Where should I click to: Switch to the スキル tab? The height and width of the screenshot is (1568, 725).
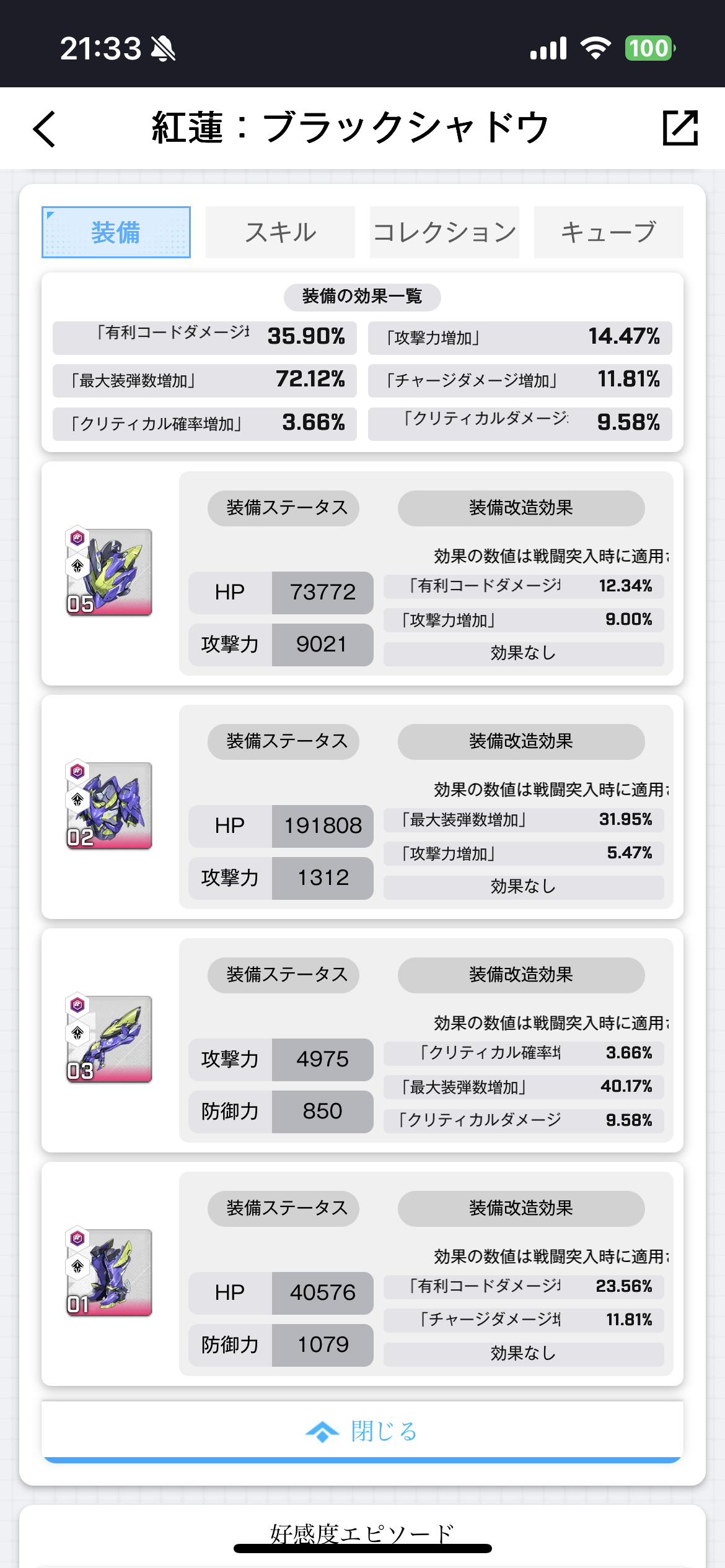[x=280, y=232]
